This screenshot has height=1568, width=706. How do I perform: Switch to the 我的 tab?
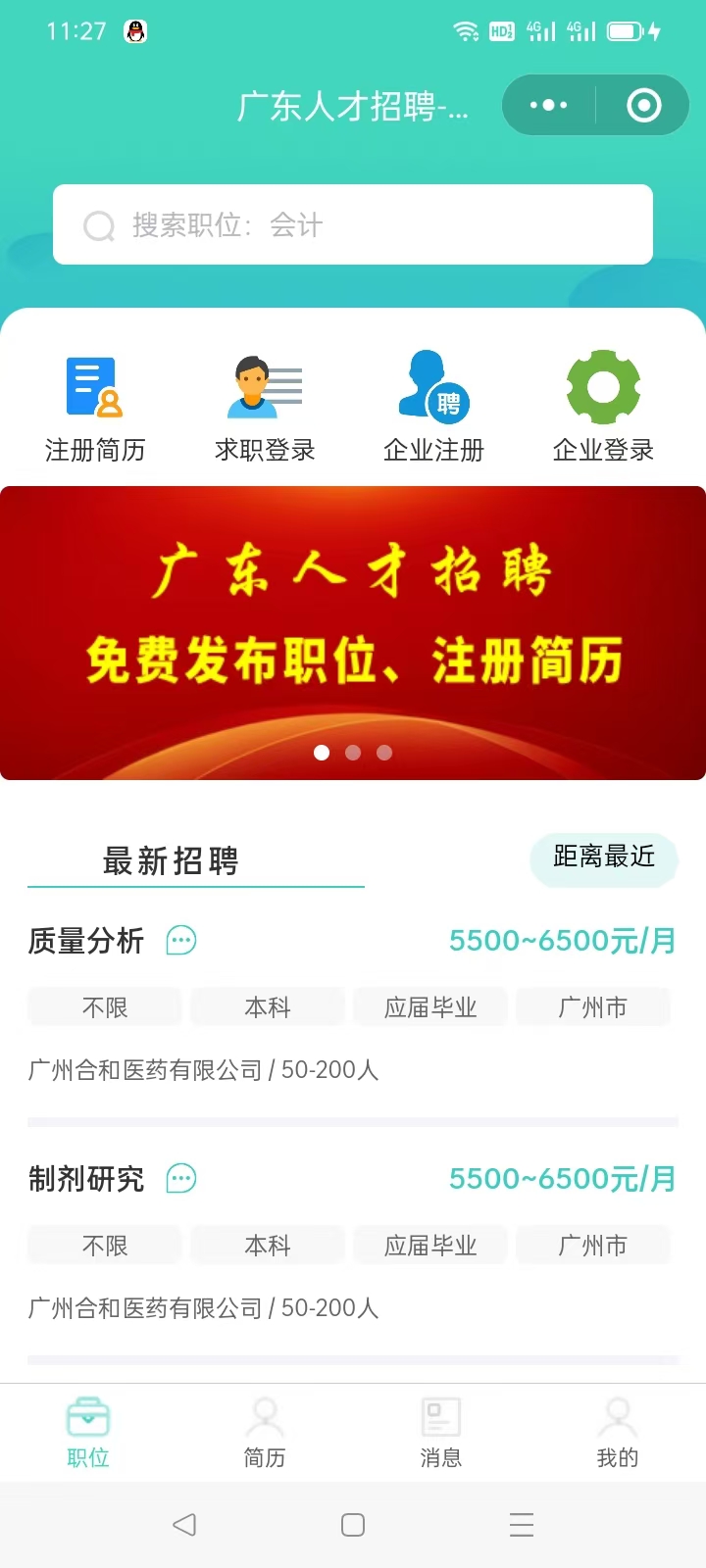click(x=617, y=1433)
